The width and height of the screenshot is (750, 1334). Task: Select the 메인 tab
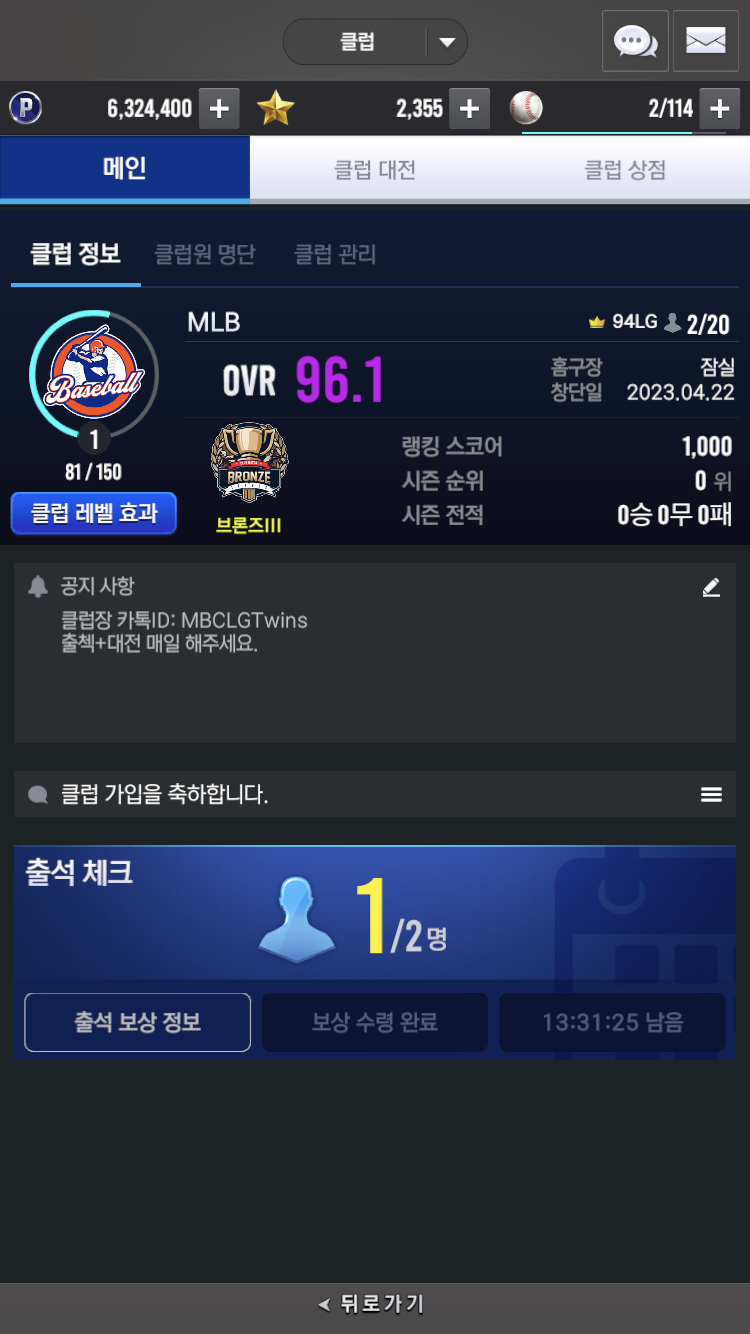click(x=125, y=169)
